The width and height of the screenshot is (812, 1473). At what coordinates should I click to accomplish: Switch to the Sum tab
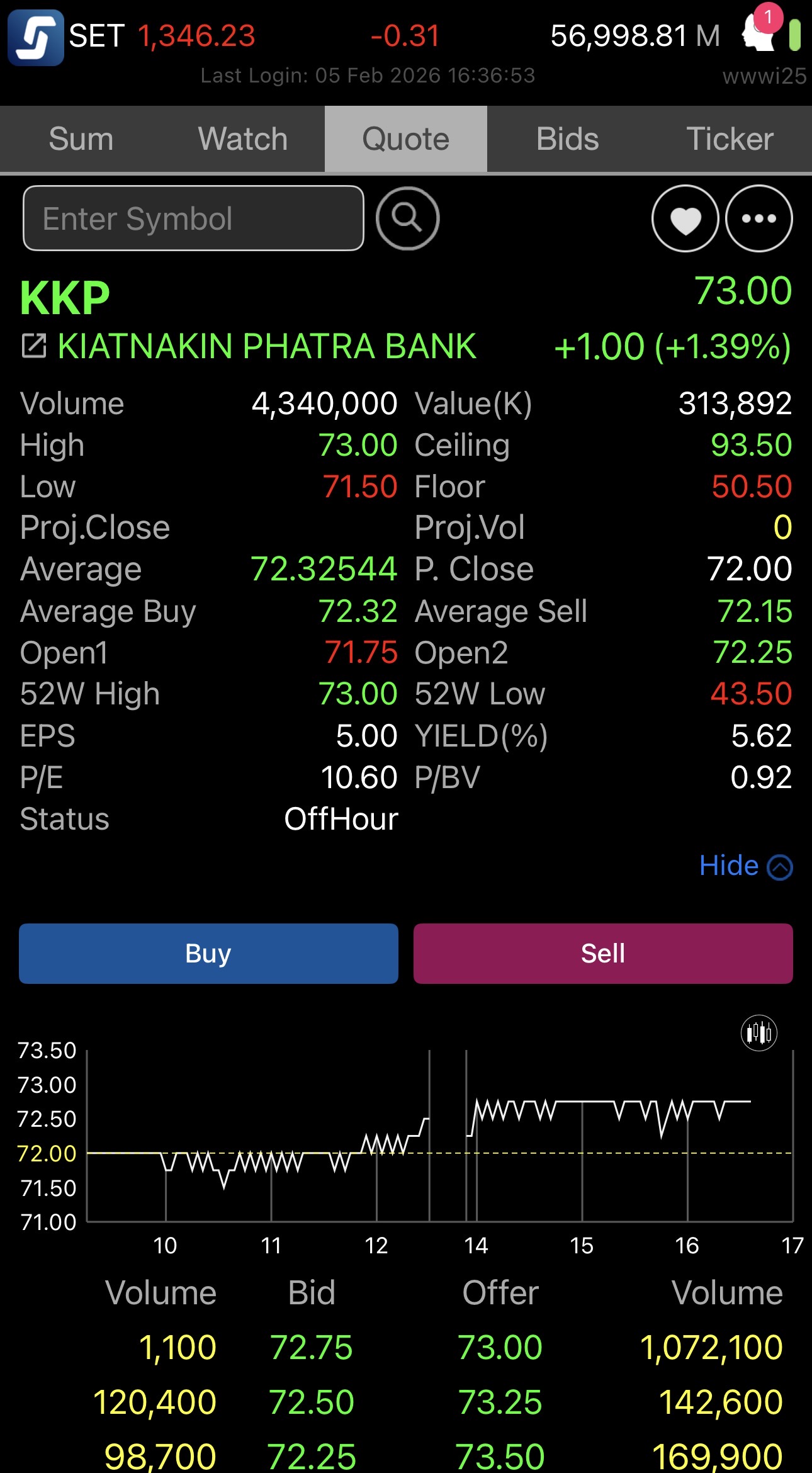(x=81, y=139)
